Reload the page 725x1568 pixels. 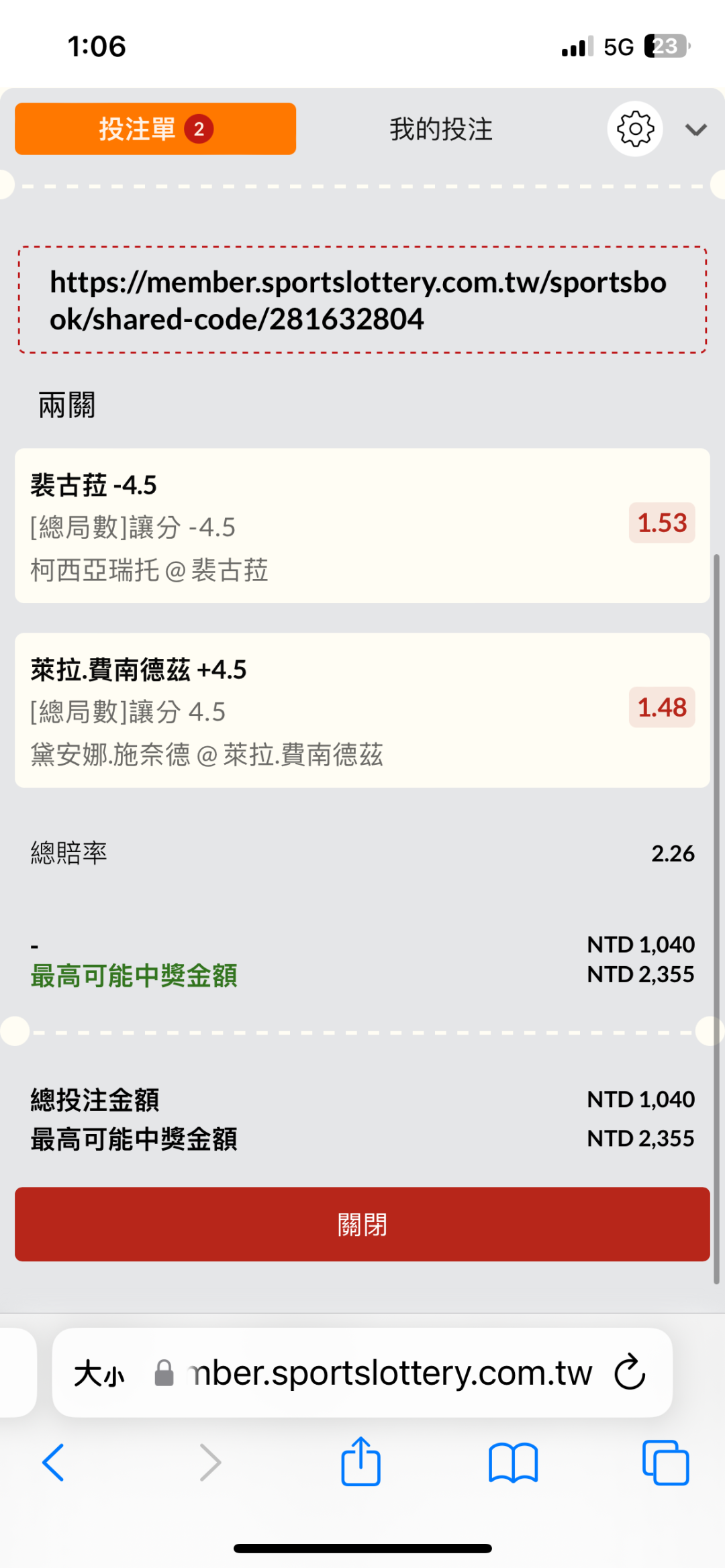click(x=630, y=1373)
